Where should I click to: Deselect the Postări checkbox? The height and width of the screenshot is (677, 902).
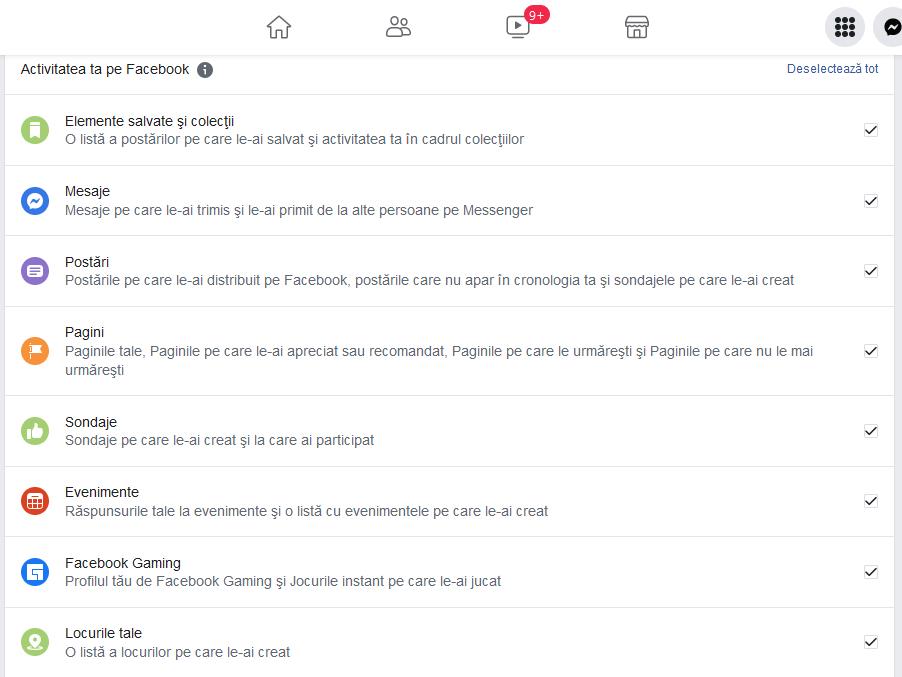(x=871, y=271)
